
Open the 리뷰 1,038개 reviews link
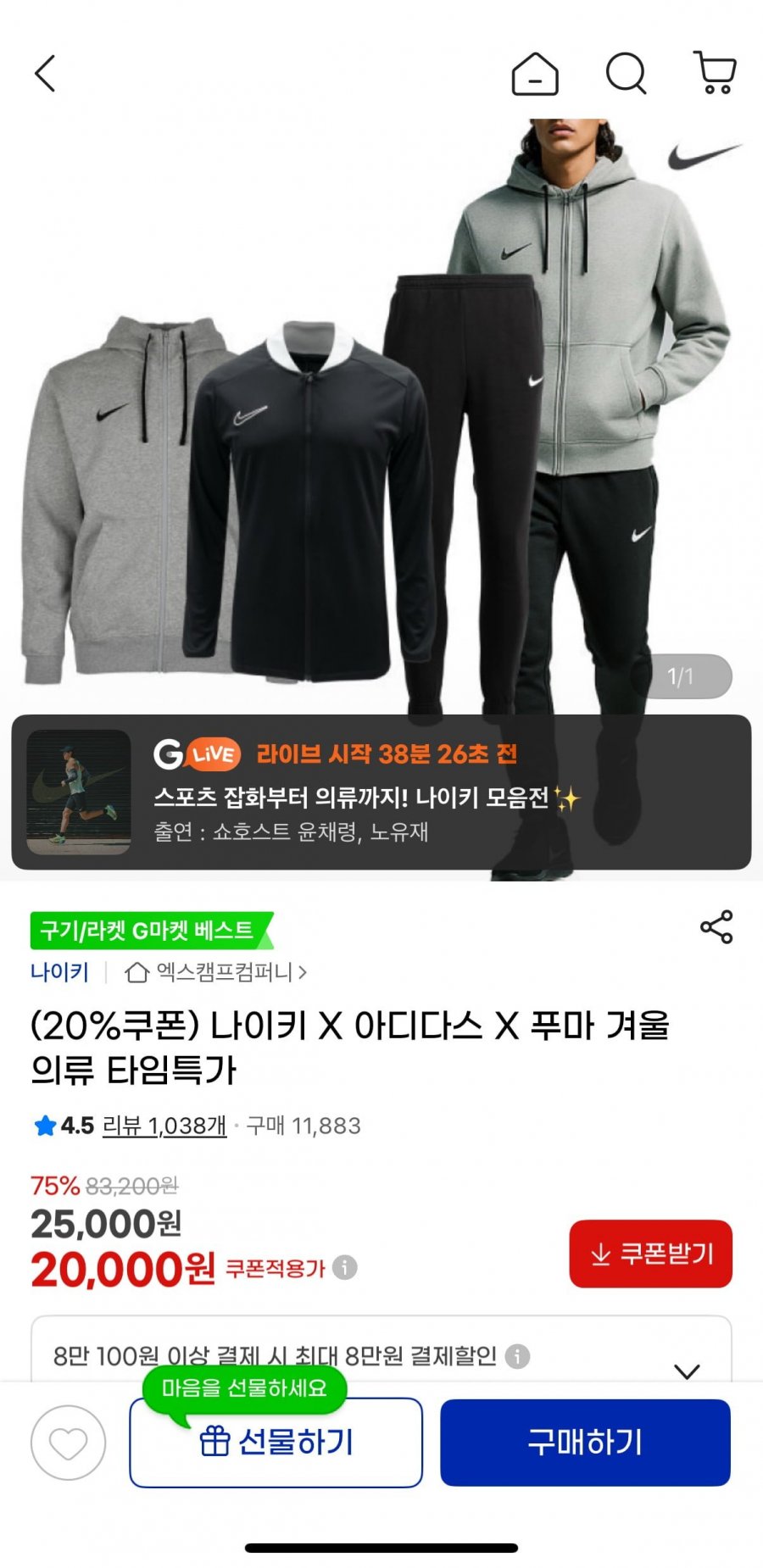pyautogui.click(x=164, y=1126)
